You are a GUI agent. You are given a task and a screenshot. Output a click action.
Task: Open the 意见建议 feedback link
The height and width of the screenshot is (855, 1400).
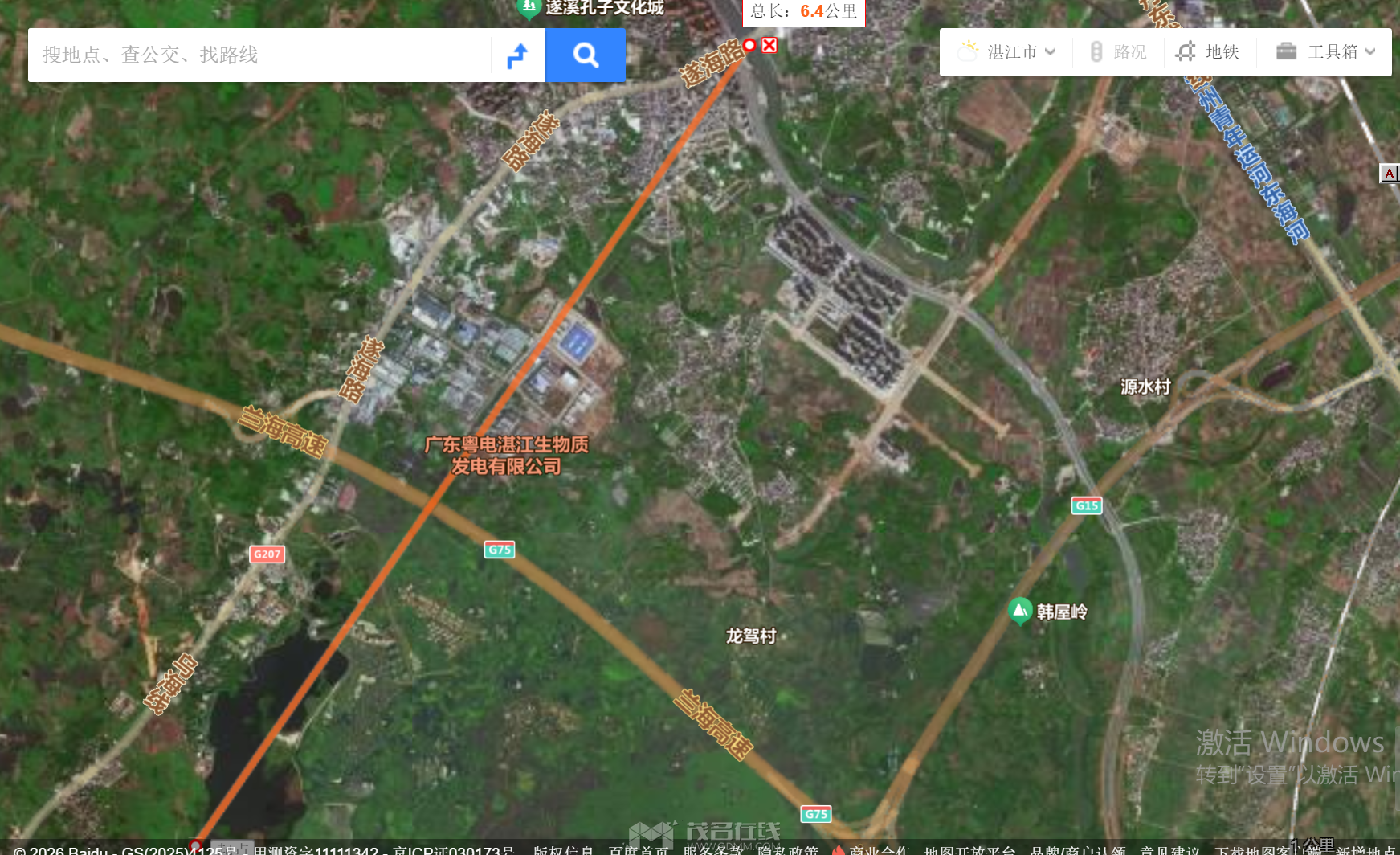1169,850
